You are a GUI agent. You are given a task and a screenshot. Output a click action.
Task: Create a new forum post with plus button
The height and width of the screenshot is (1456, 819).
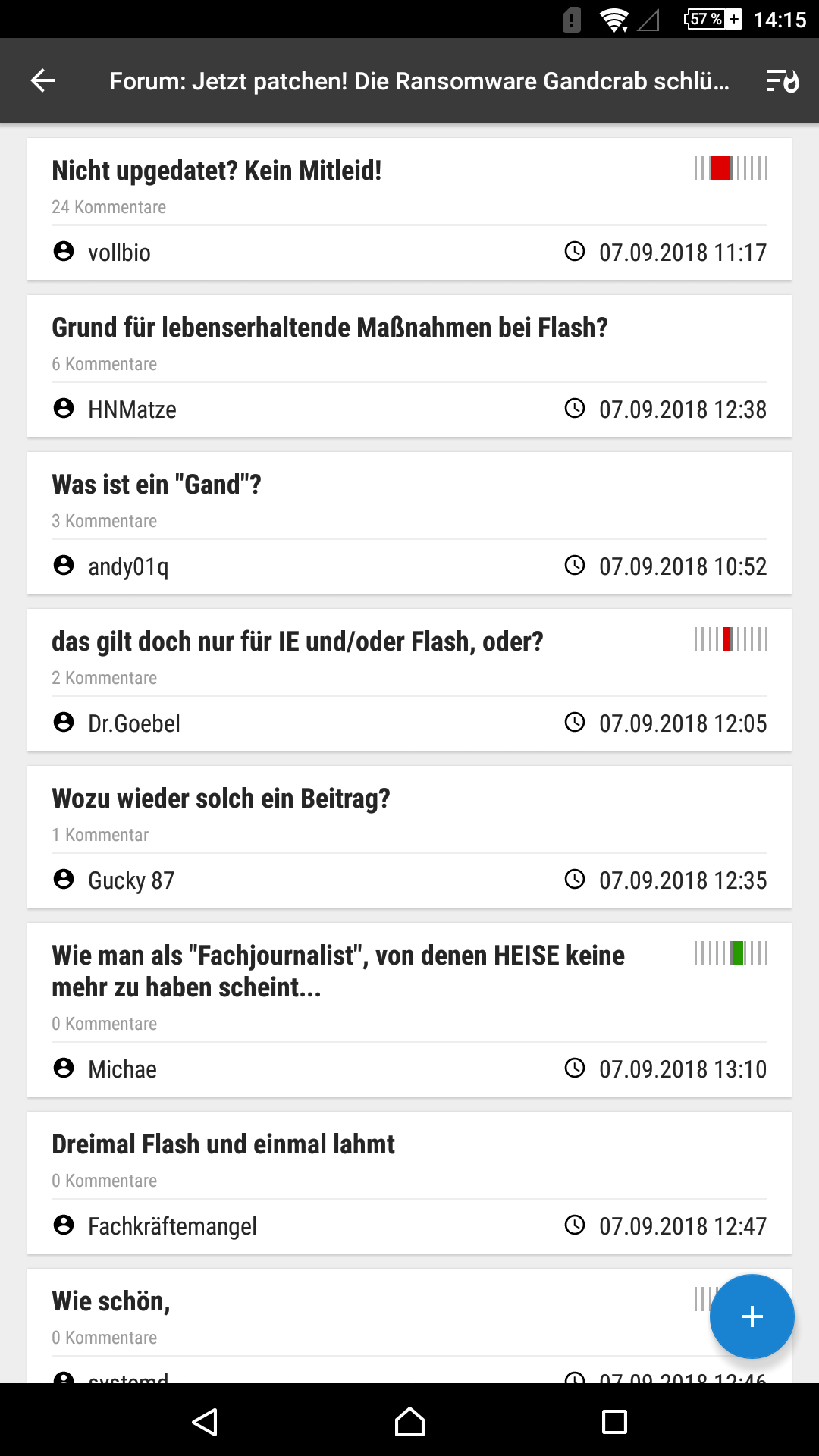pos(752,1316)
